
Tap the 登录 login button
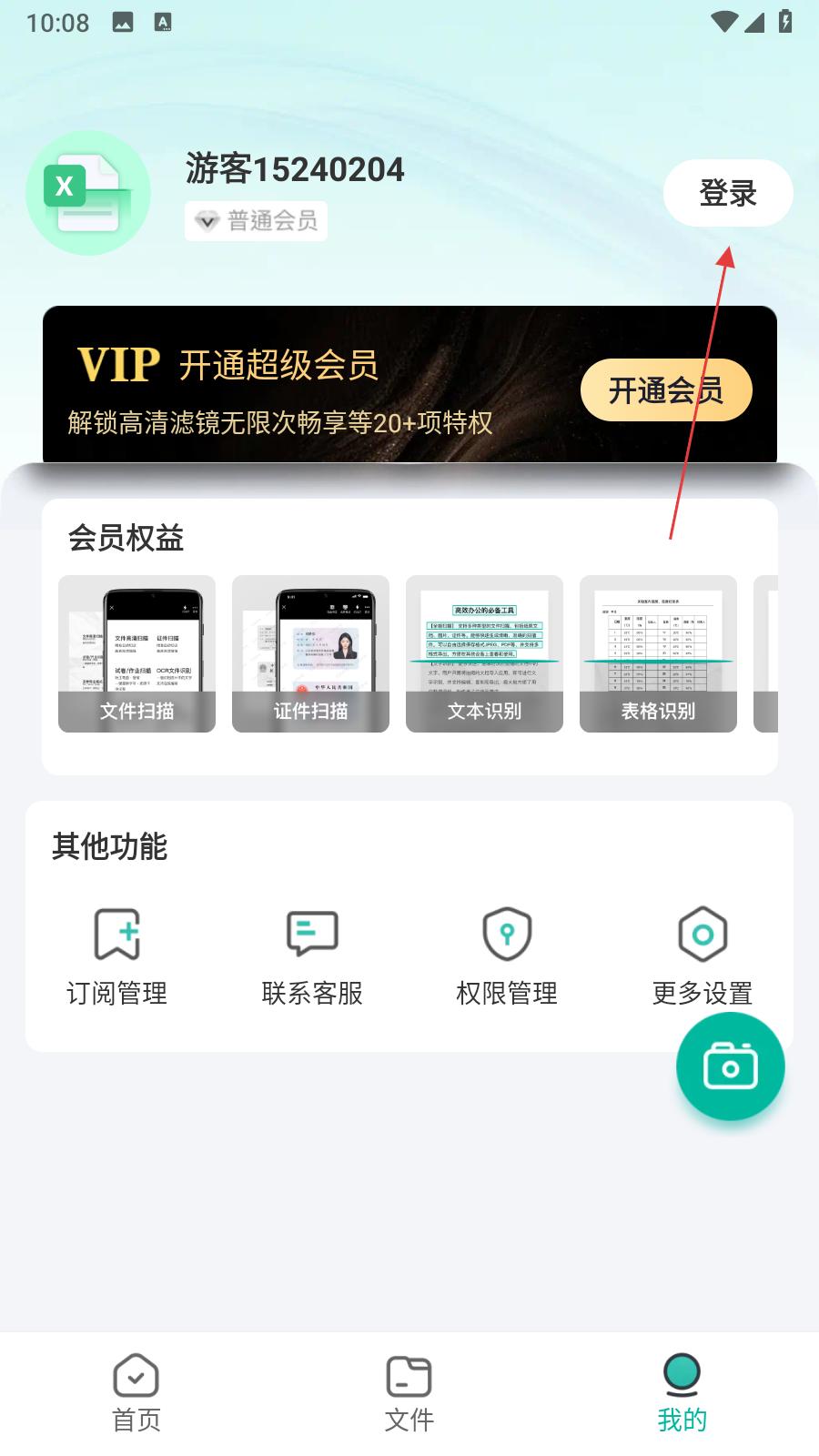tap(728, 193)
